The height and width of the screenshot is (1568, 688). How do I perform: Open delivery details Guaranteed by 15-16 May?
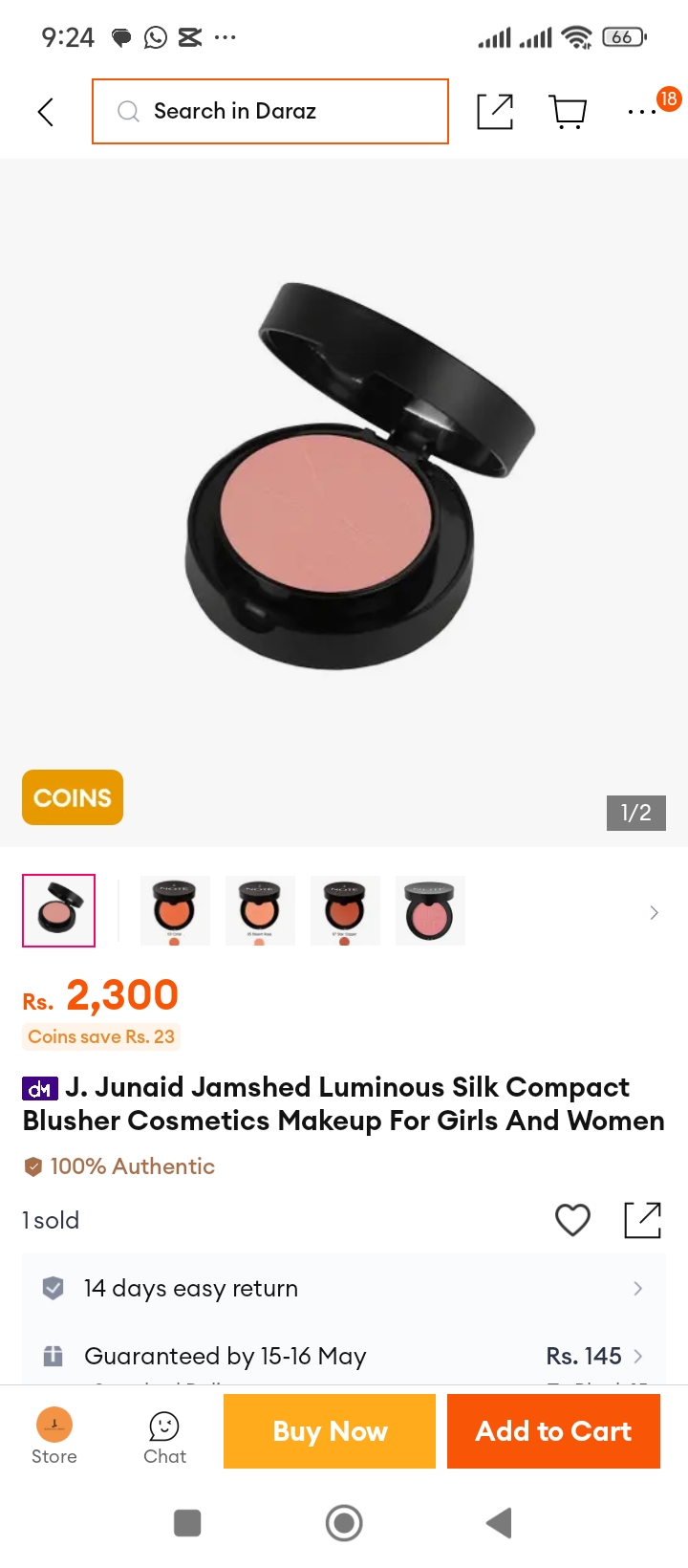344,1356
